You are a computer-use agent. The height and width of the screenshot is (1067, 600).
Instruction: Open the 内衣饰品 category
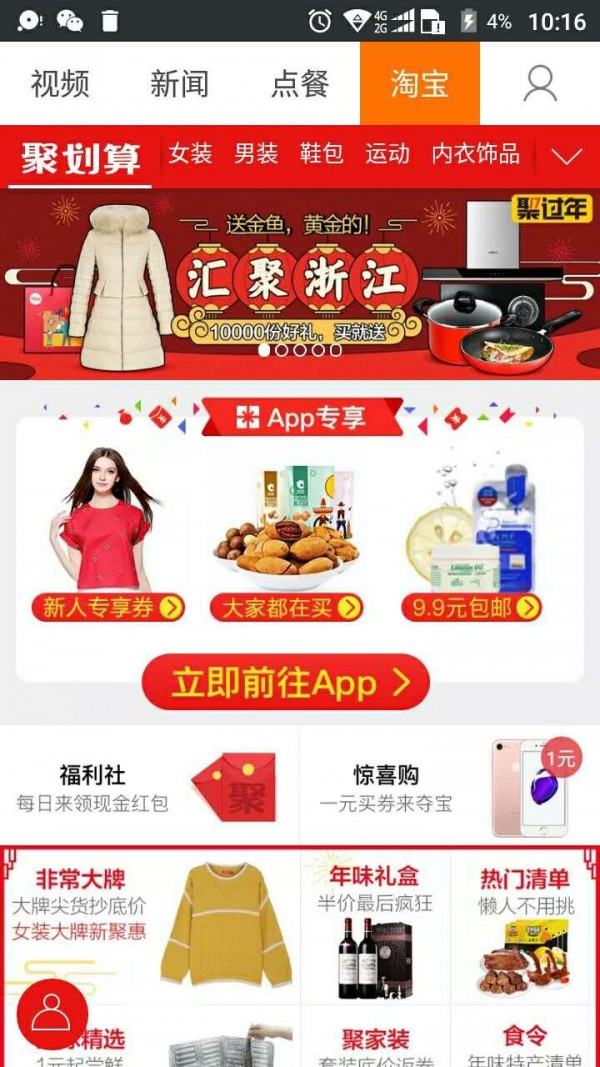click(475, 154)
